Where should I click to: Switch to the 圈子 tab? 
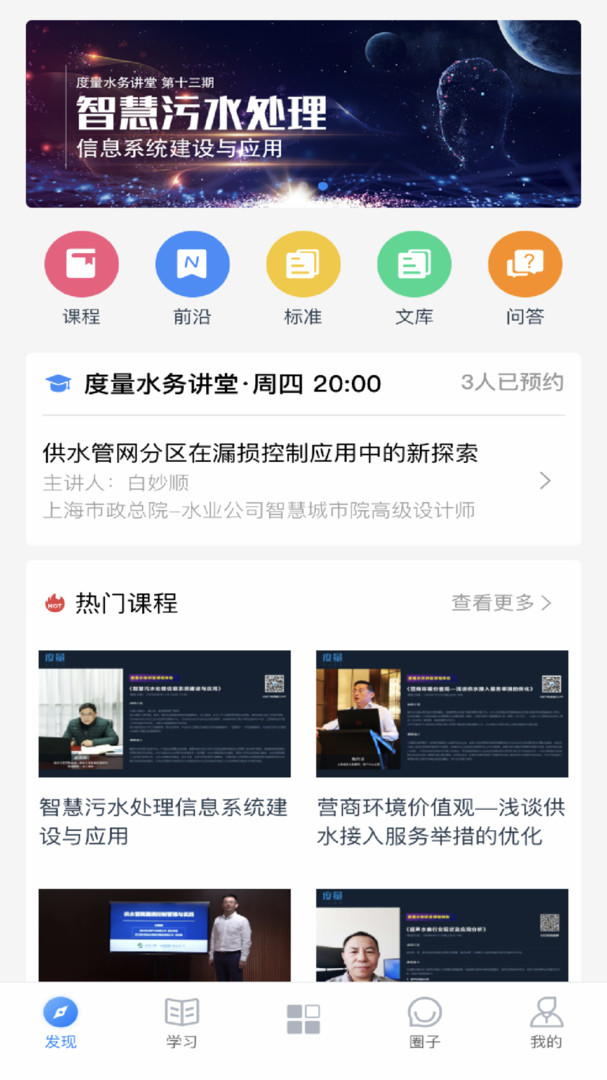(425, 1022)
